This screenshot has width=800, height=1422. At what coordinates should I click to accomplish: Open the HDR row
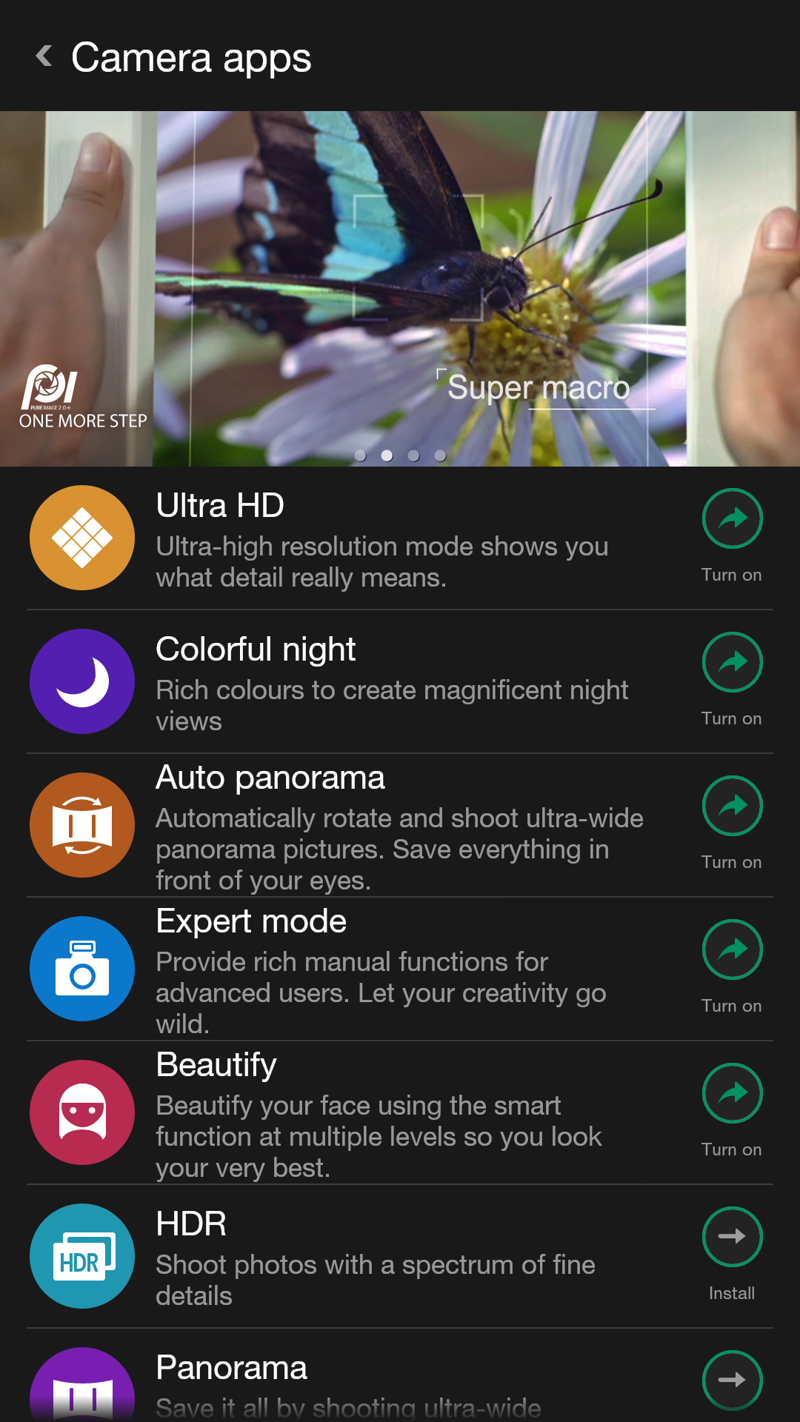pyautogui.click(x=400, y=1257)
